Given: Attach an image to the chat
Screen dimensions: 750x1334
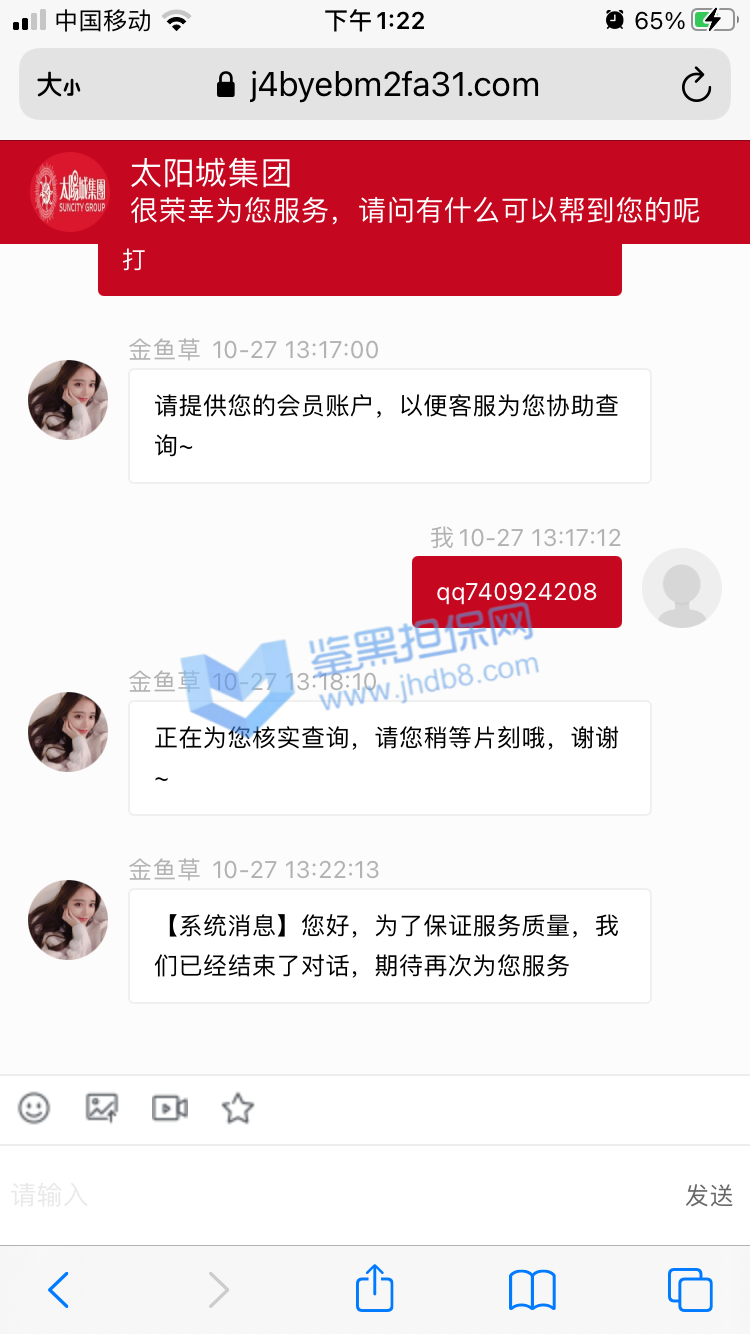Looking at the screenshot, I should coord(102,1107).
